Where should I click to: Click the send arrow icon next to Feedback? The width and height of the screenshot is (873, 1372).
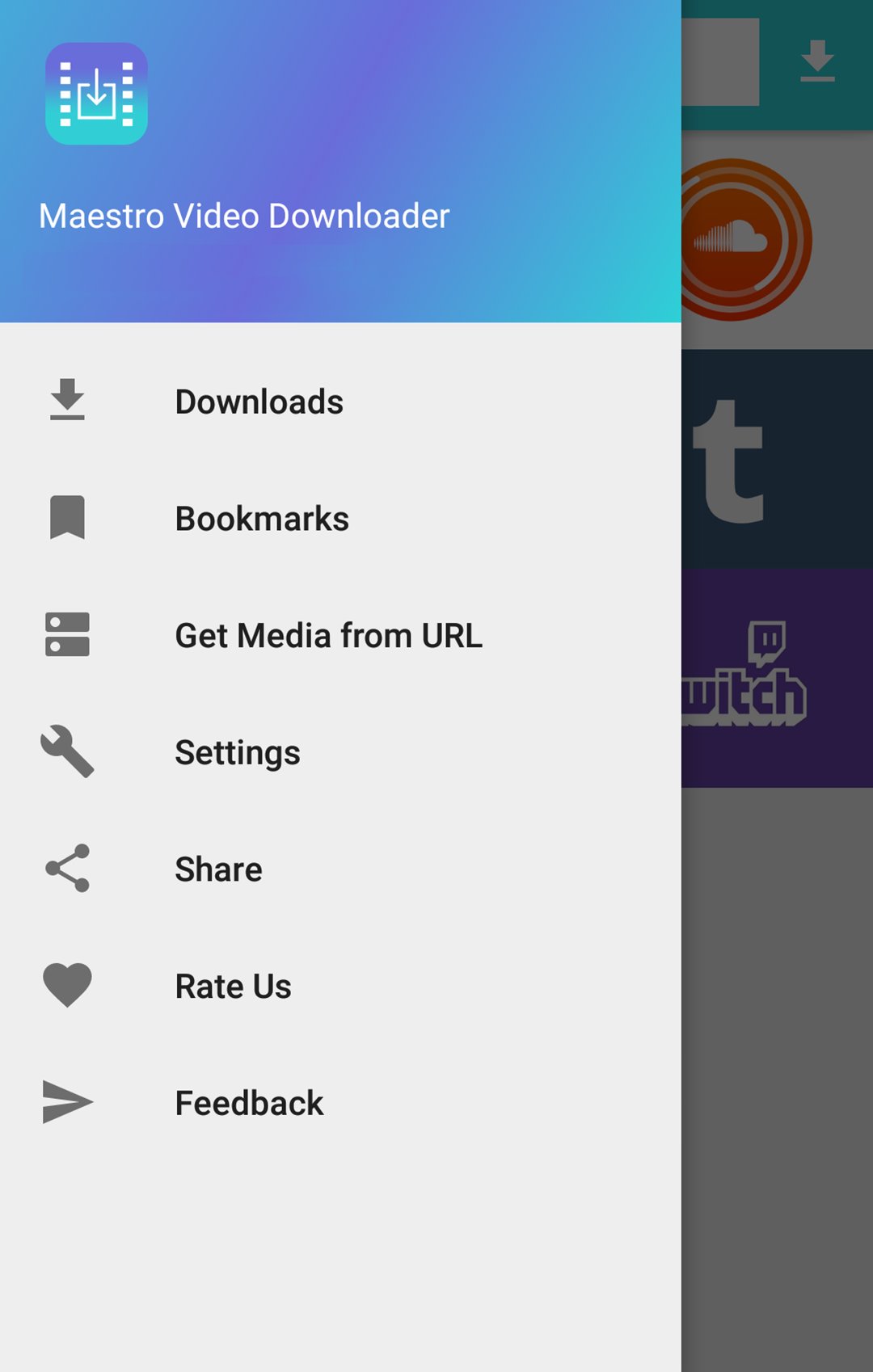click(68, 1101)
